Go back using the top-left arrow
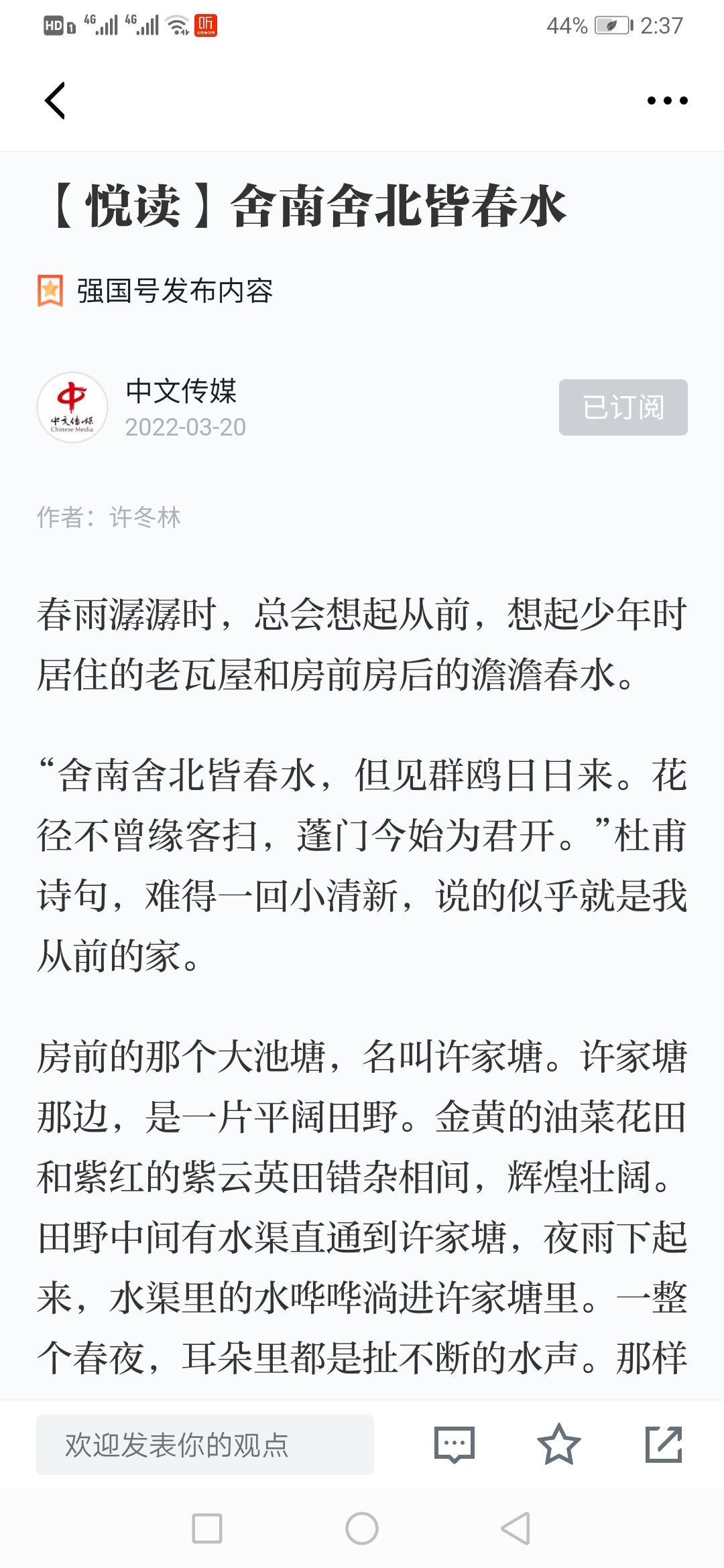The width and height of the screenshot is (724, 1568). [55, 101]
